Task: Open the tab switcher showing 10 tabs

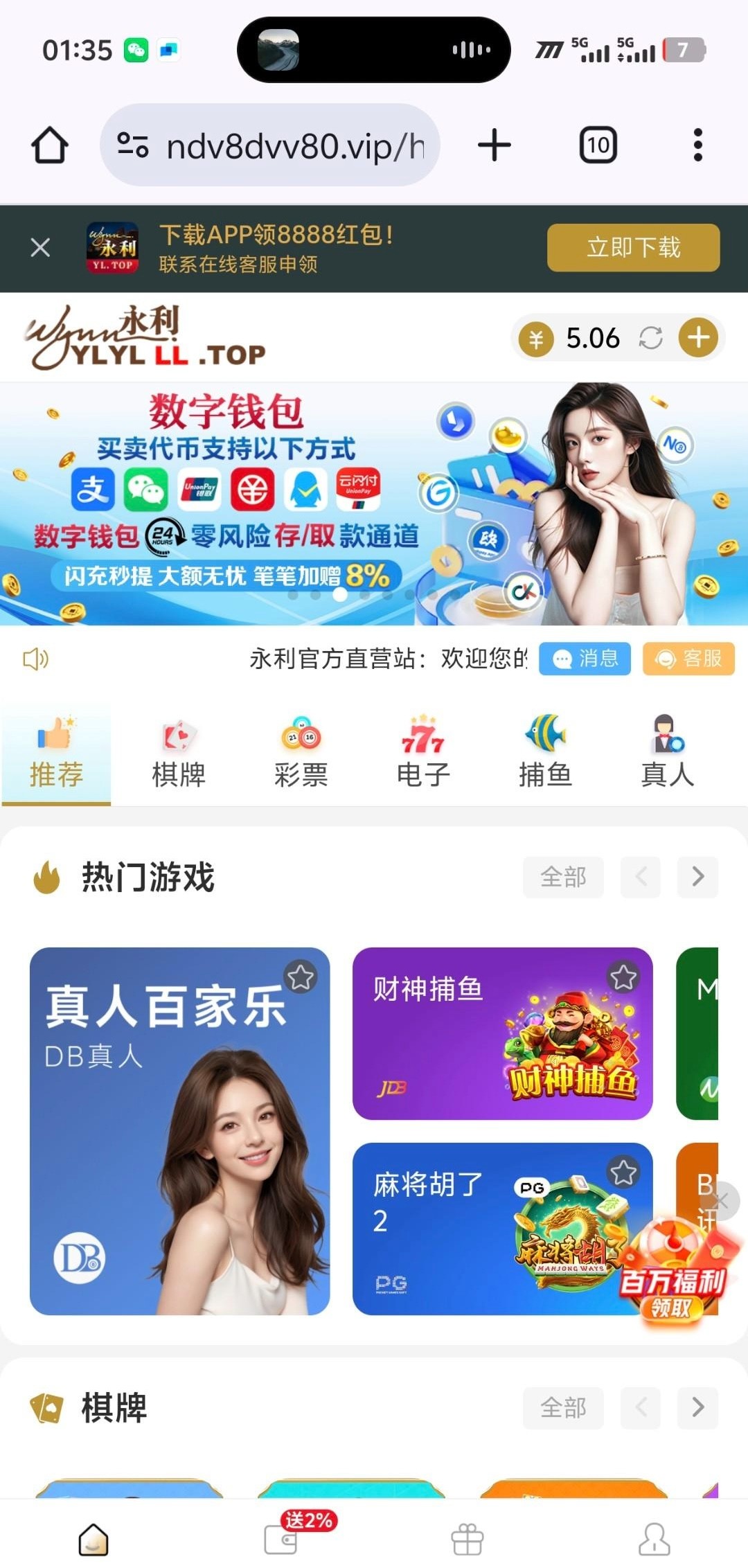Action: tap(598, 145)
